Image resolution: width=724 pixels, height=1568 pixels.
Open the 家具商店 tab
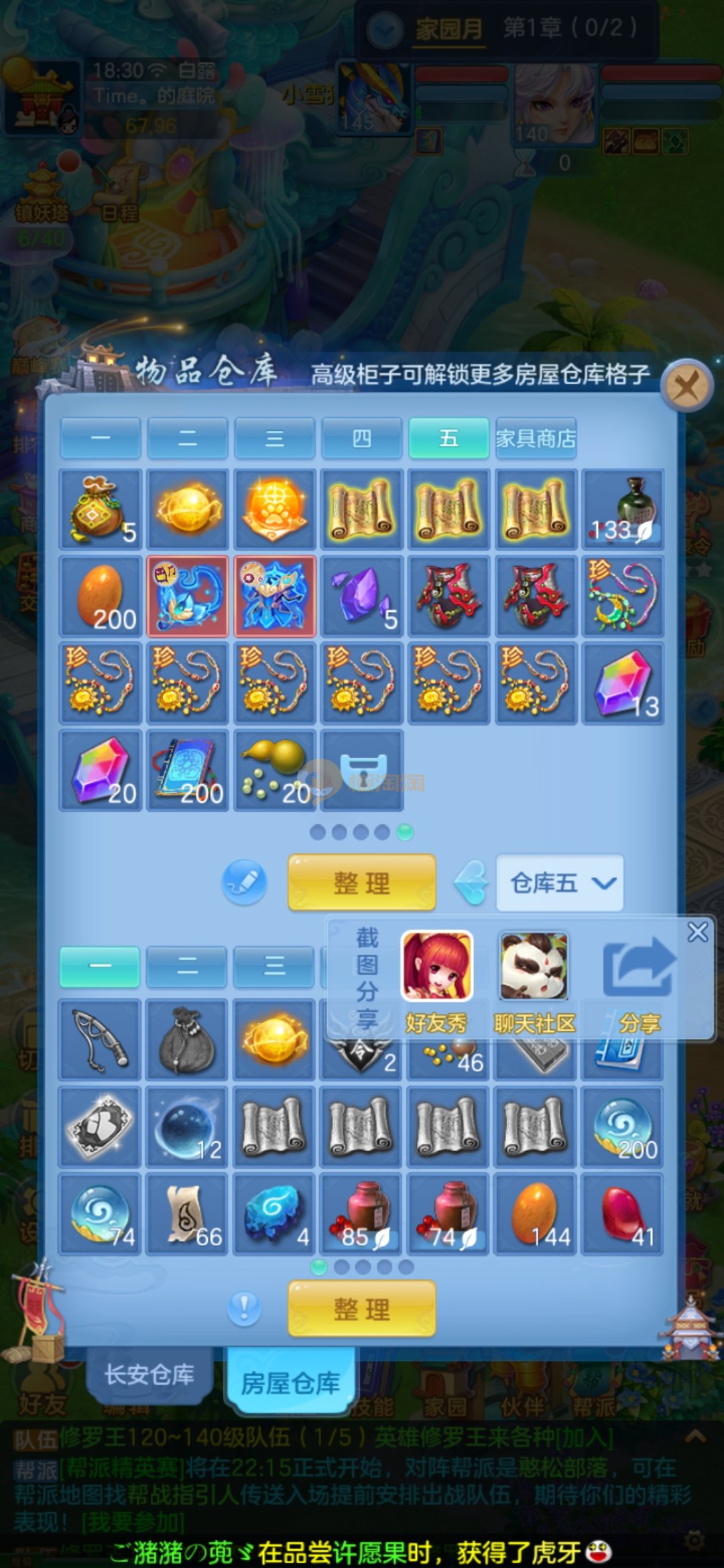point(536,438)
